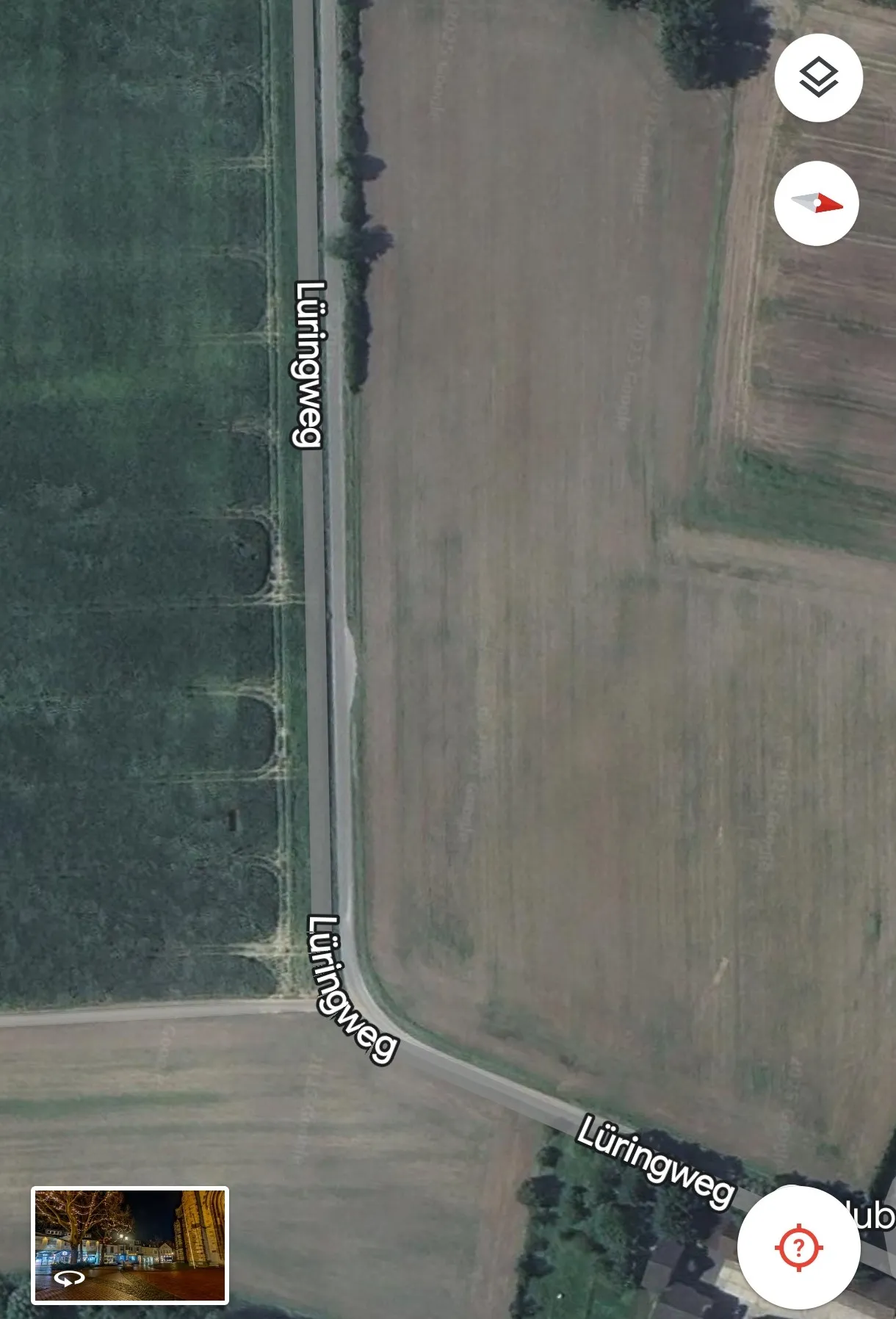Open the map layers button

click(818, 78)
